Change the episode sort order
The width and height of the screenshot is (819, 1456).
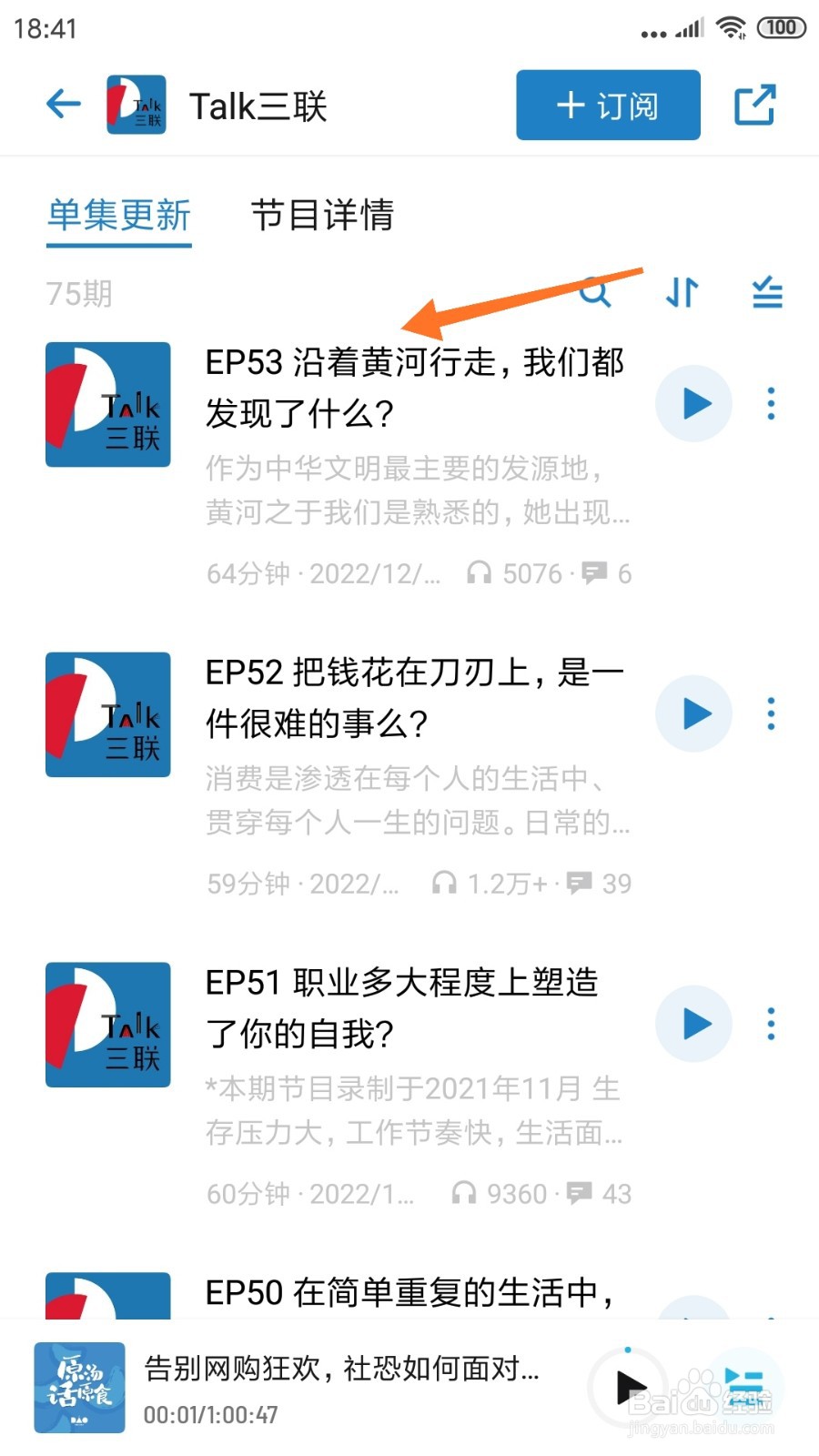coord(682,293)
